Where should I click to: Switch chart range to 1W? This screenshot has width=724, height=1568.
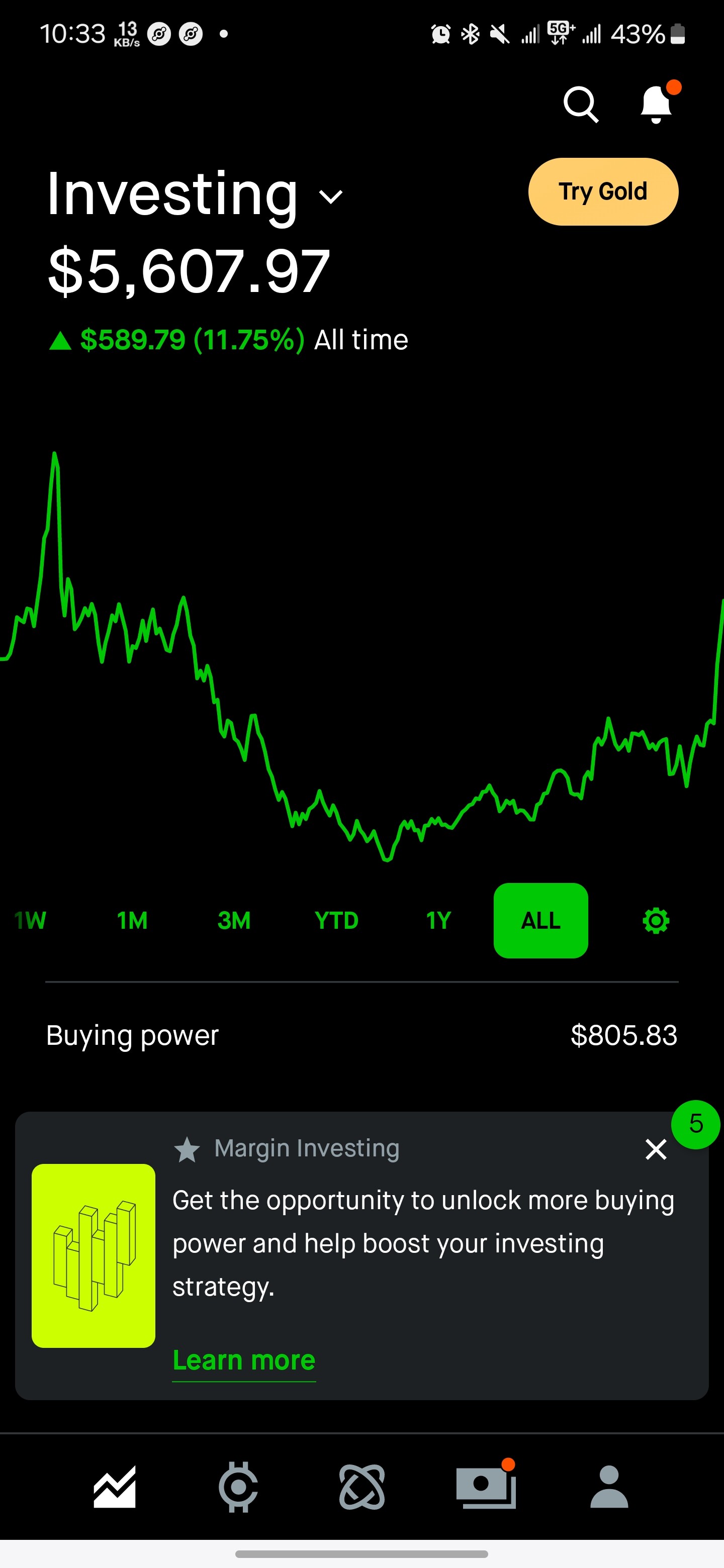(31, 920)
